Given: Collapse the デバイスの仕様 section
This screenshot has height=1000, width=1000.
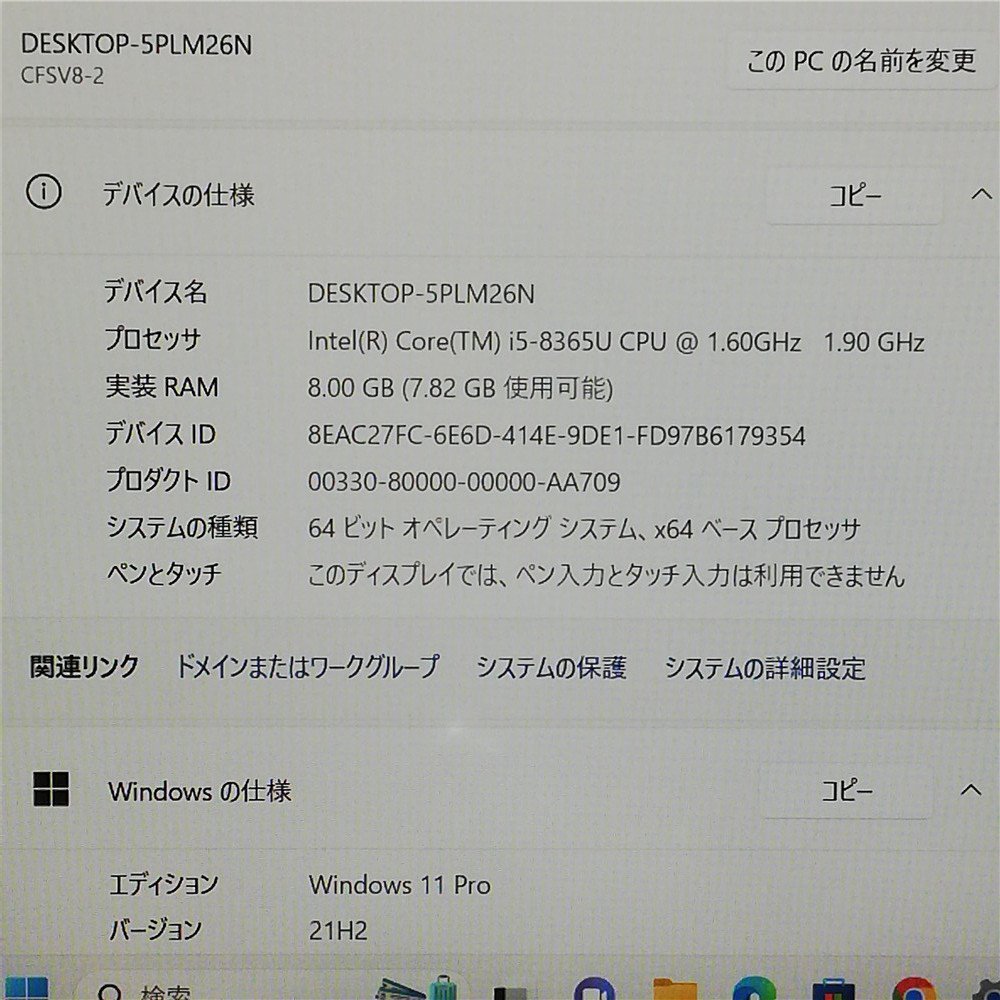Looking at the screenshot, I should coord(979,194).
